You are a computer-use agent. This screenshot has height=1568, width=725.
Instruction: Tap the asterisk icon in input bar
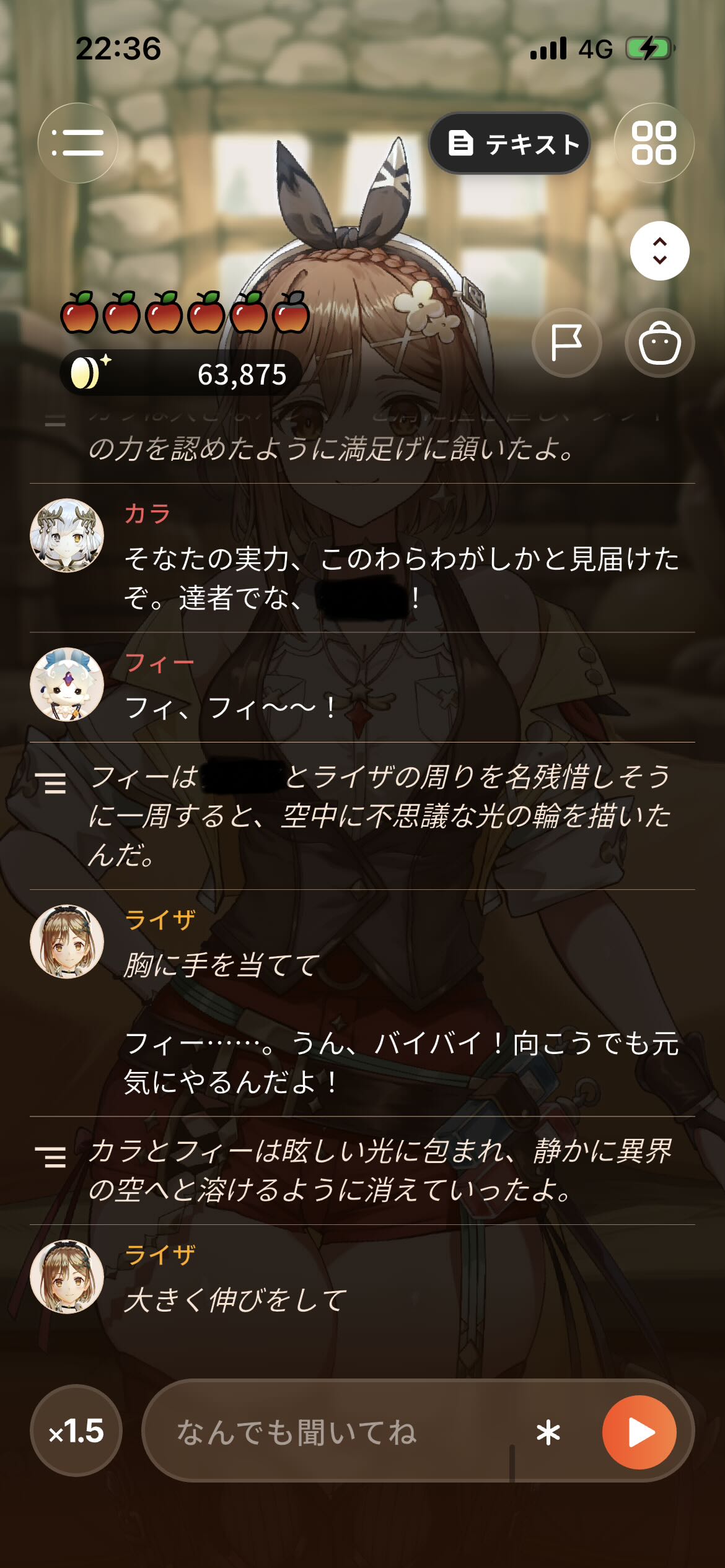pyautogui.click(x=548, y=1432)
